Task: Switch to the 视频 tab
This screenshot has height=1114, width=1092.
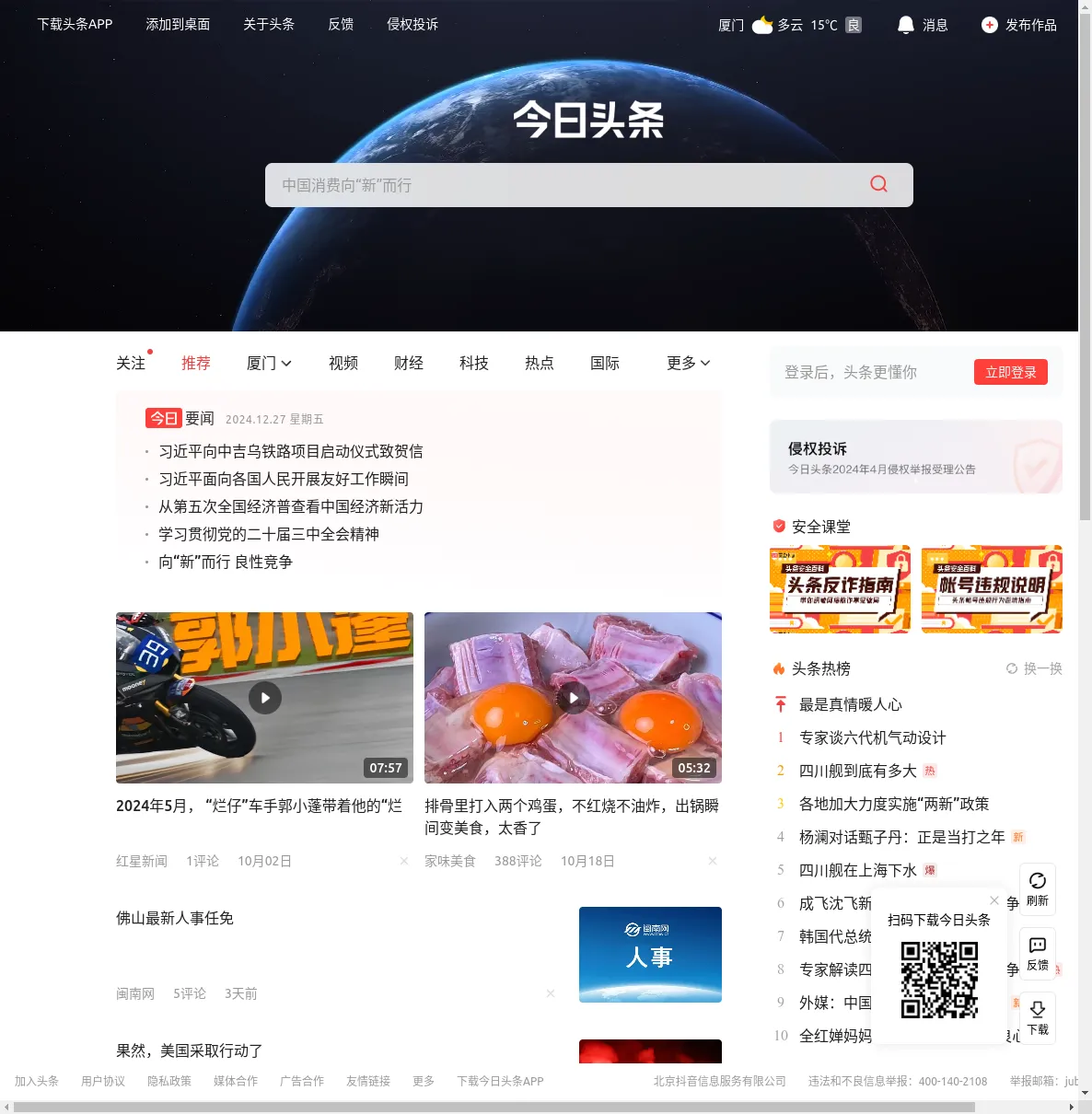Action: pos(343,363)
